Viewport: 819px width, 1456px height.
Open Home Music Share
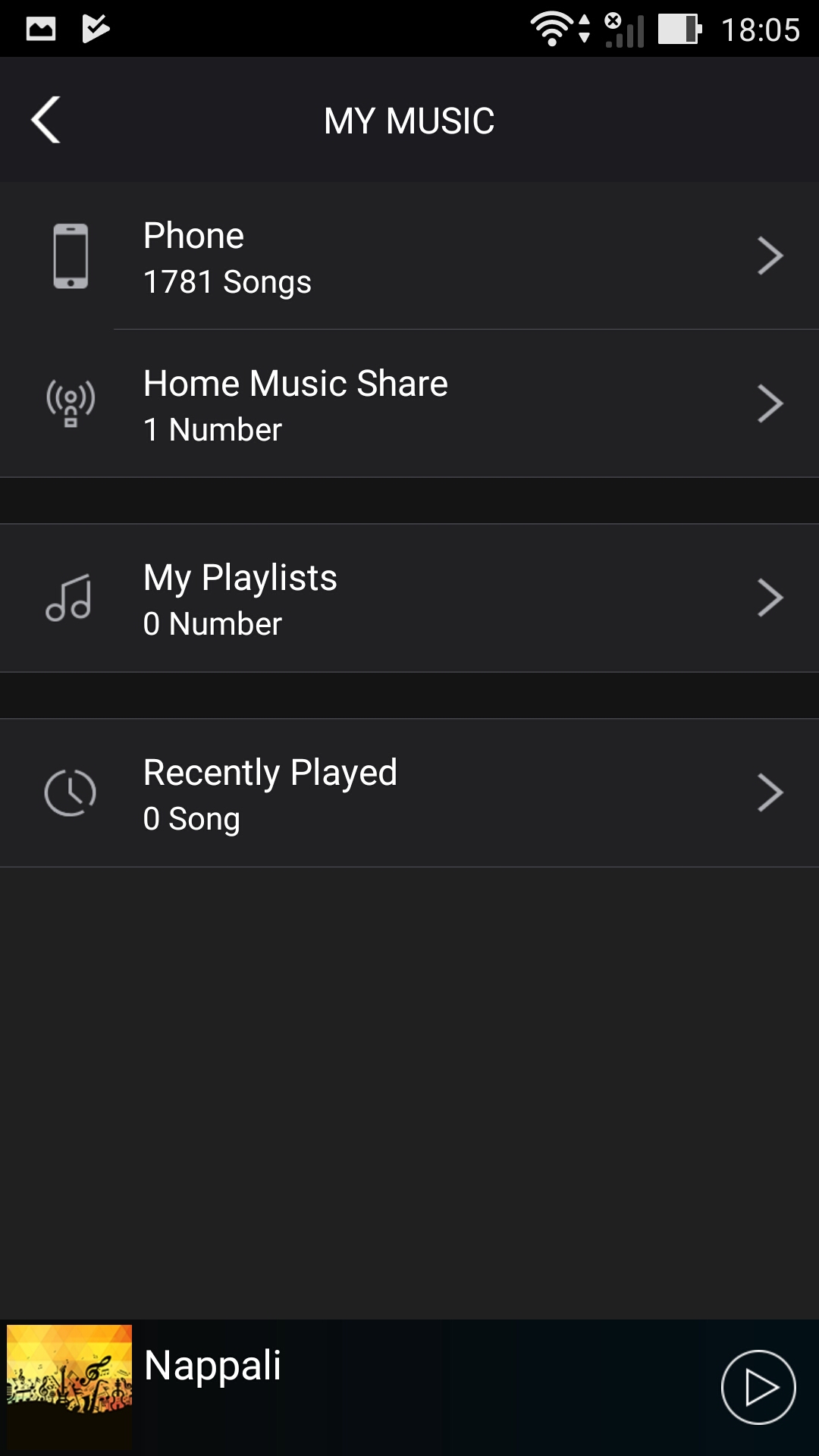pyautogui.click(x=409, y=404)
